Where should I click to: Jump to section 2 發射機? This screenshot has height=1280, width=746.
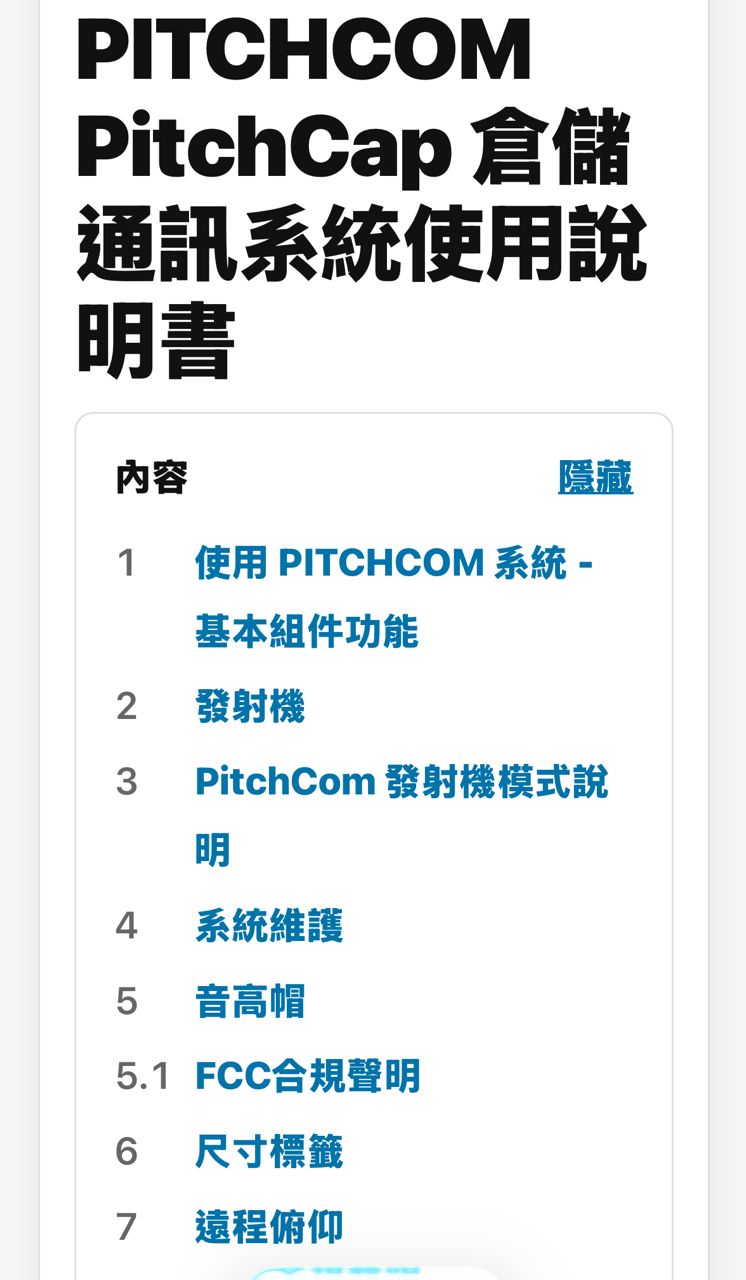pos(250,707)
